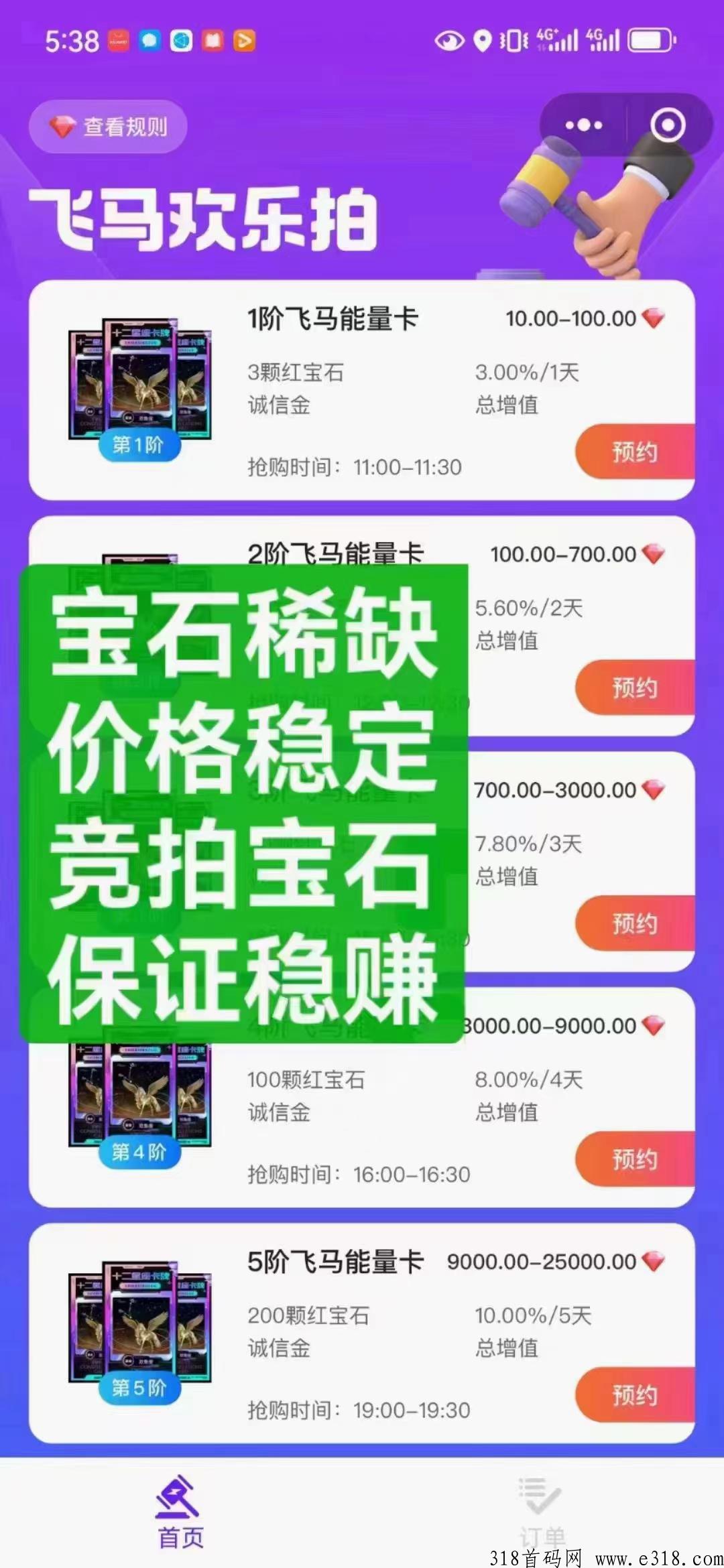Open the 5阶飞马能量卡 card details
Image resolution: width=724 pixels, height=1568 pixels.
335,1262
